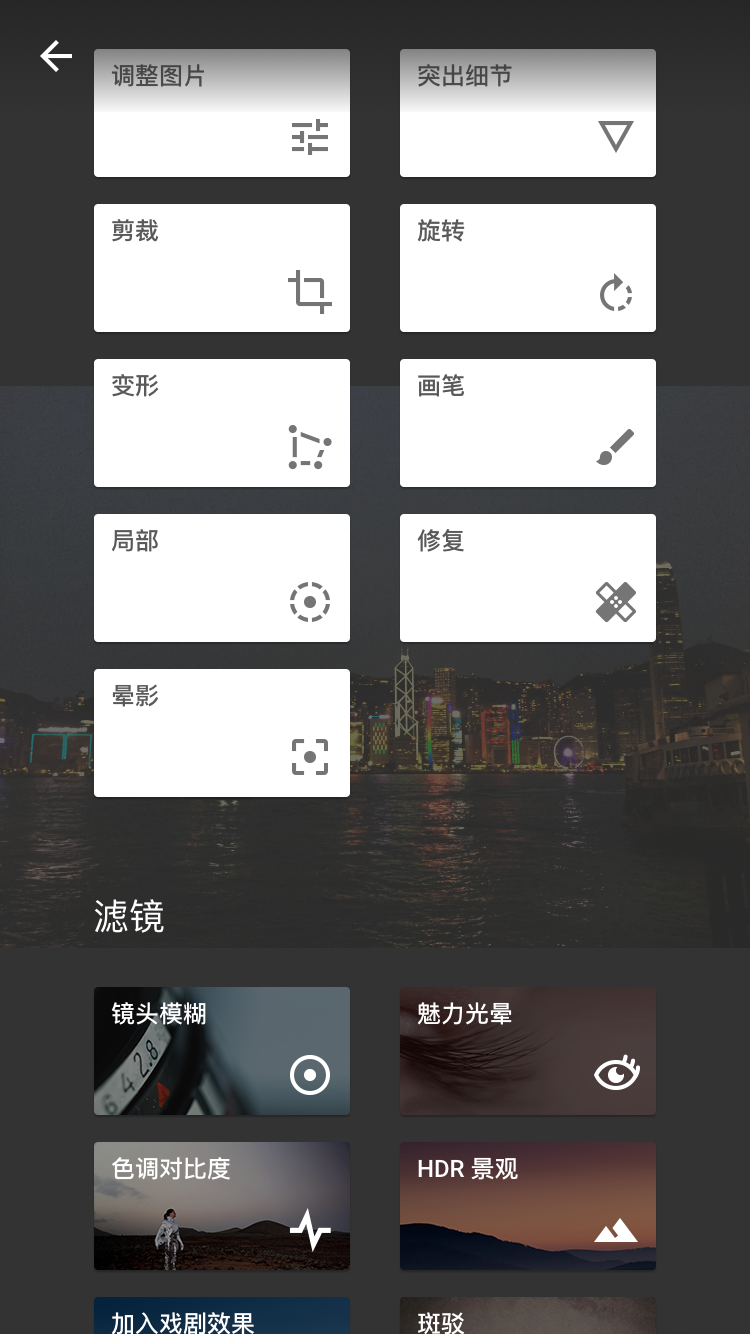
Task: Choose the 画笔 brush tool
Action: click(528, 423)
